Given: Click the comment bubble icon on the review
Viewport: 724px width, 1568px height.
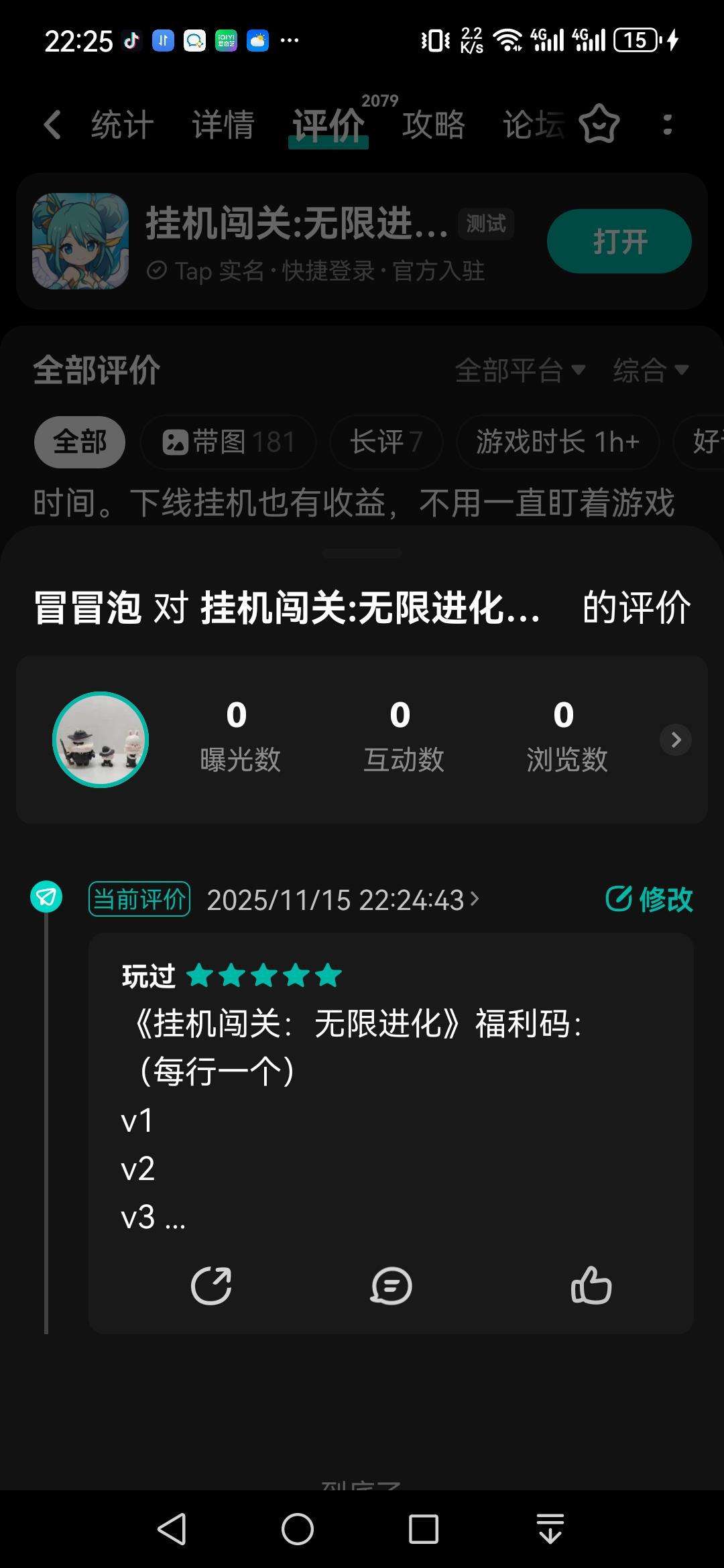Looking at the screenshot, I should 391,1287.
